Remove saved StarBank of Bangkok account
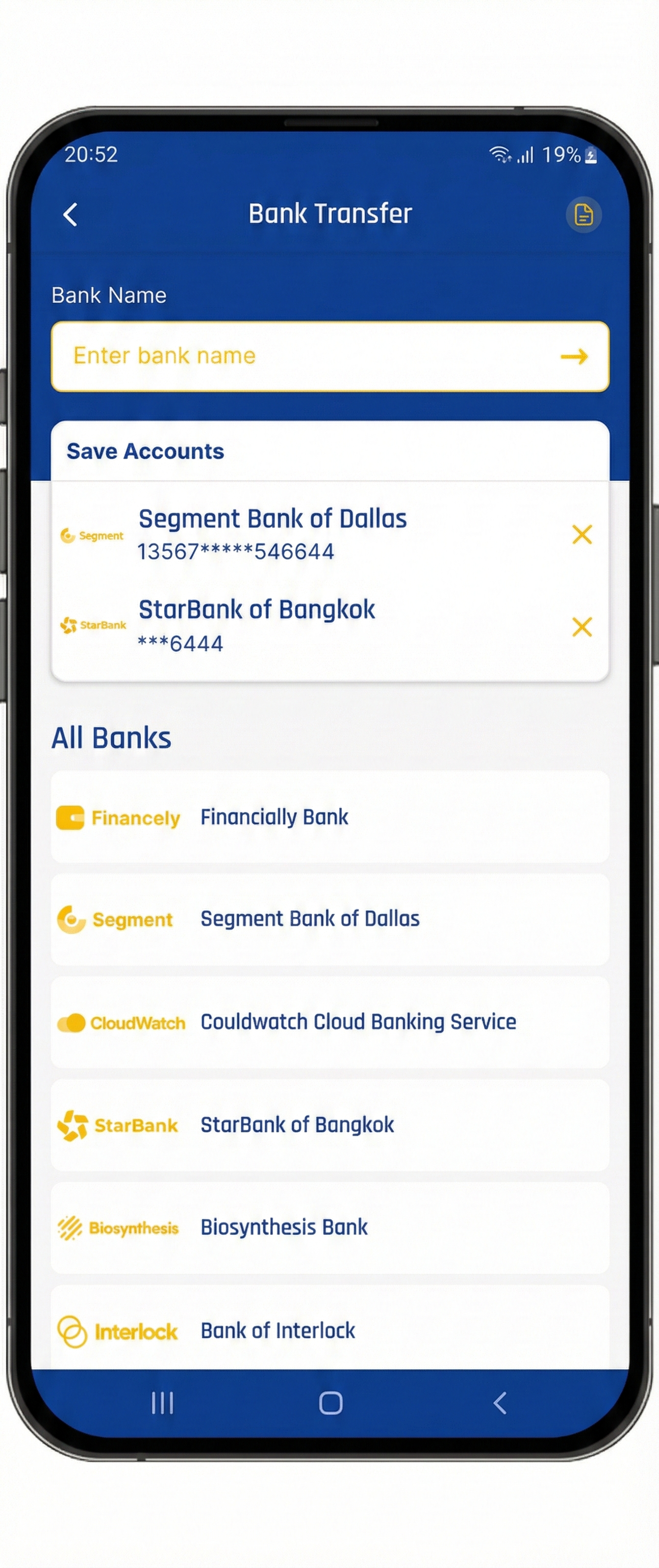This screenshot has height=1568, width=659. point(582,626)
